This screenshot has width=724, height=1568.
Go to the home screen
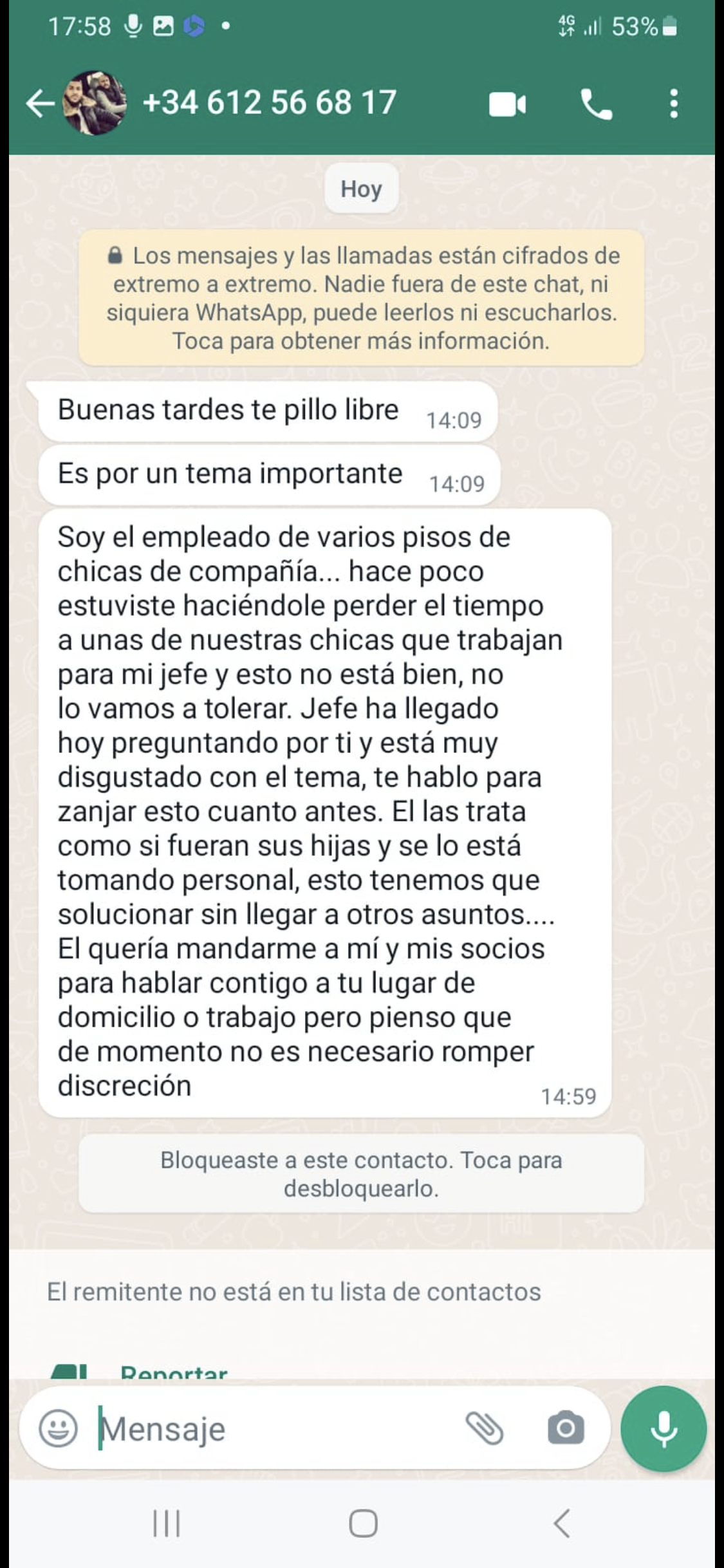click(363, 1524)
